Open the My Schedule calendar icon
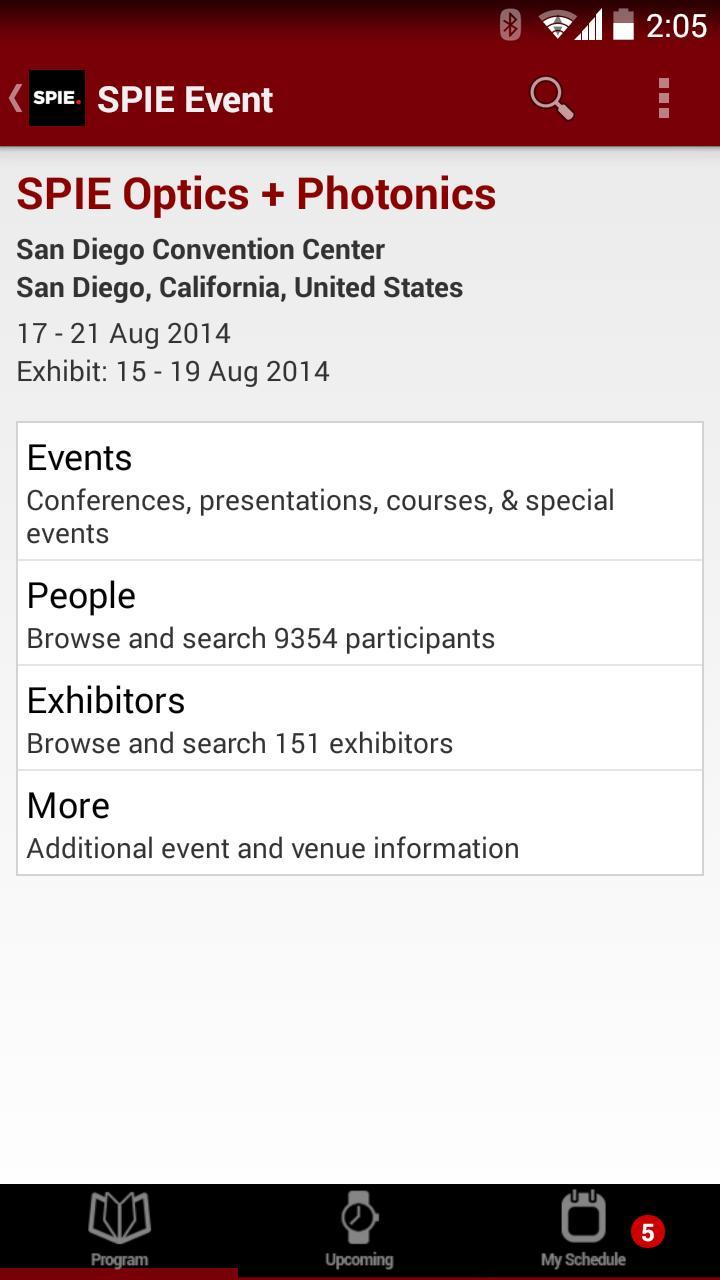Viewport: 720px width, 1280px height. pyautogui.click(x=583, y=1218)
